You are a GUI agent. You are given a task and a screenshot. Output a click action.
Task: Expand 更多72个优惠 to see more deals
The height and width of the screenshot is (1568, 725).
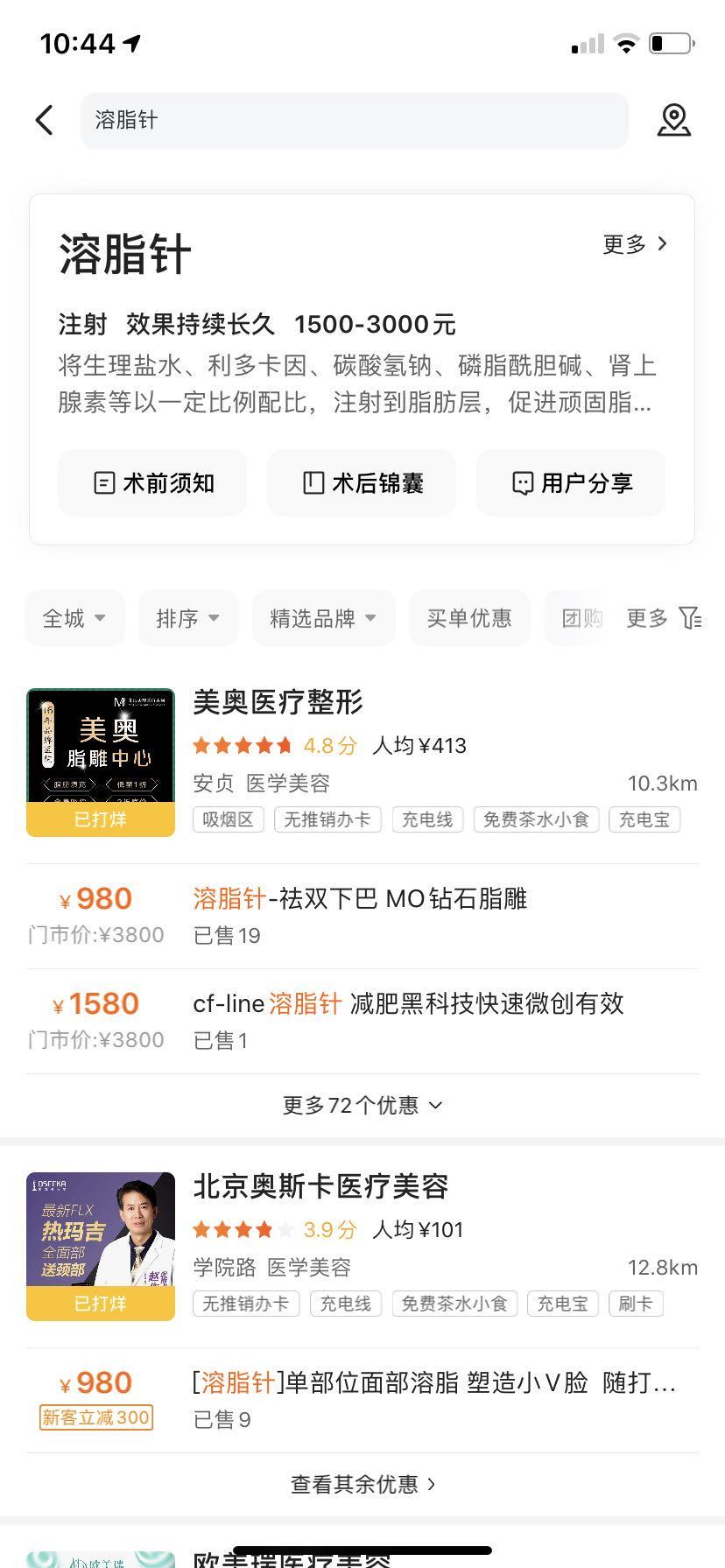[362, 1104]
